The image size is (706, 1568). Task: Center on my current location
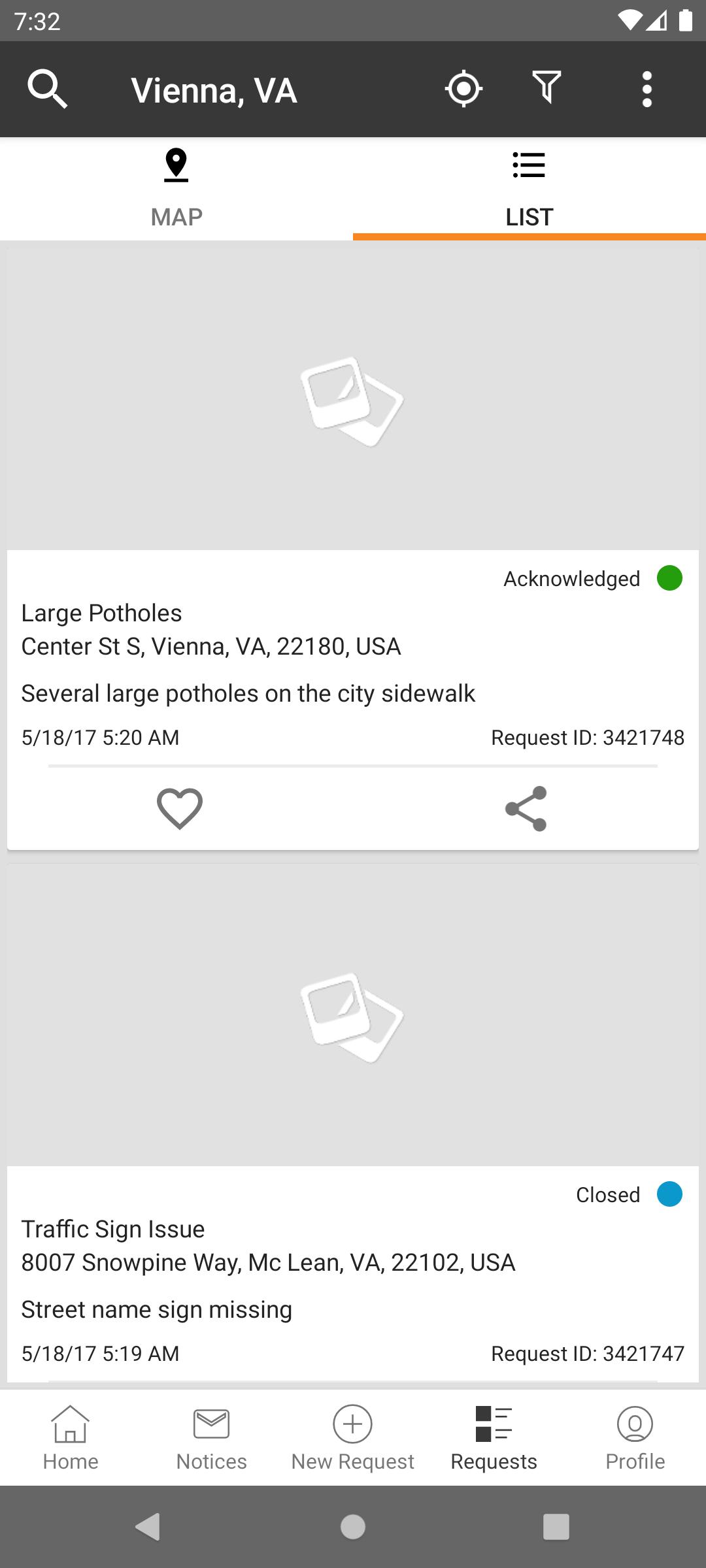click(463, 89)
